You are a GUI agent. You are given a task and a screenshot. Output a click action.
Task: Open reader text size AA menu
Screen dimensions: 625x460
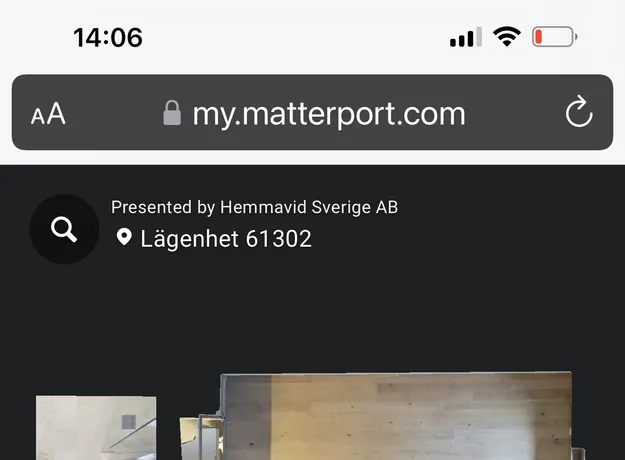pyautogui.click(x=48, y=114)
